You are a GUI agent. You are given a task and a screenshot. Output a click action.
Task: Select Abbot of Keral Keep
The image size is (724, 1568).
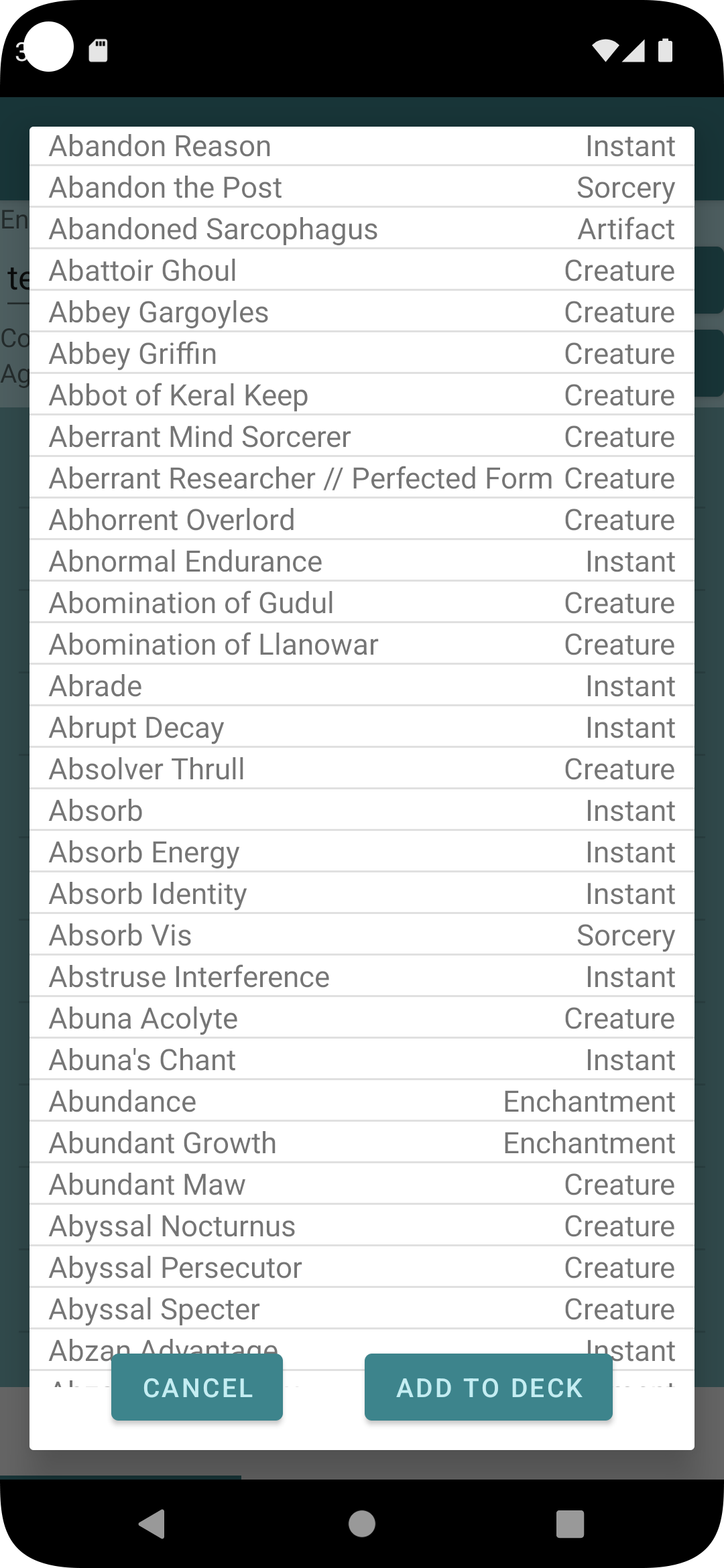point(362,396)
